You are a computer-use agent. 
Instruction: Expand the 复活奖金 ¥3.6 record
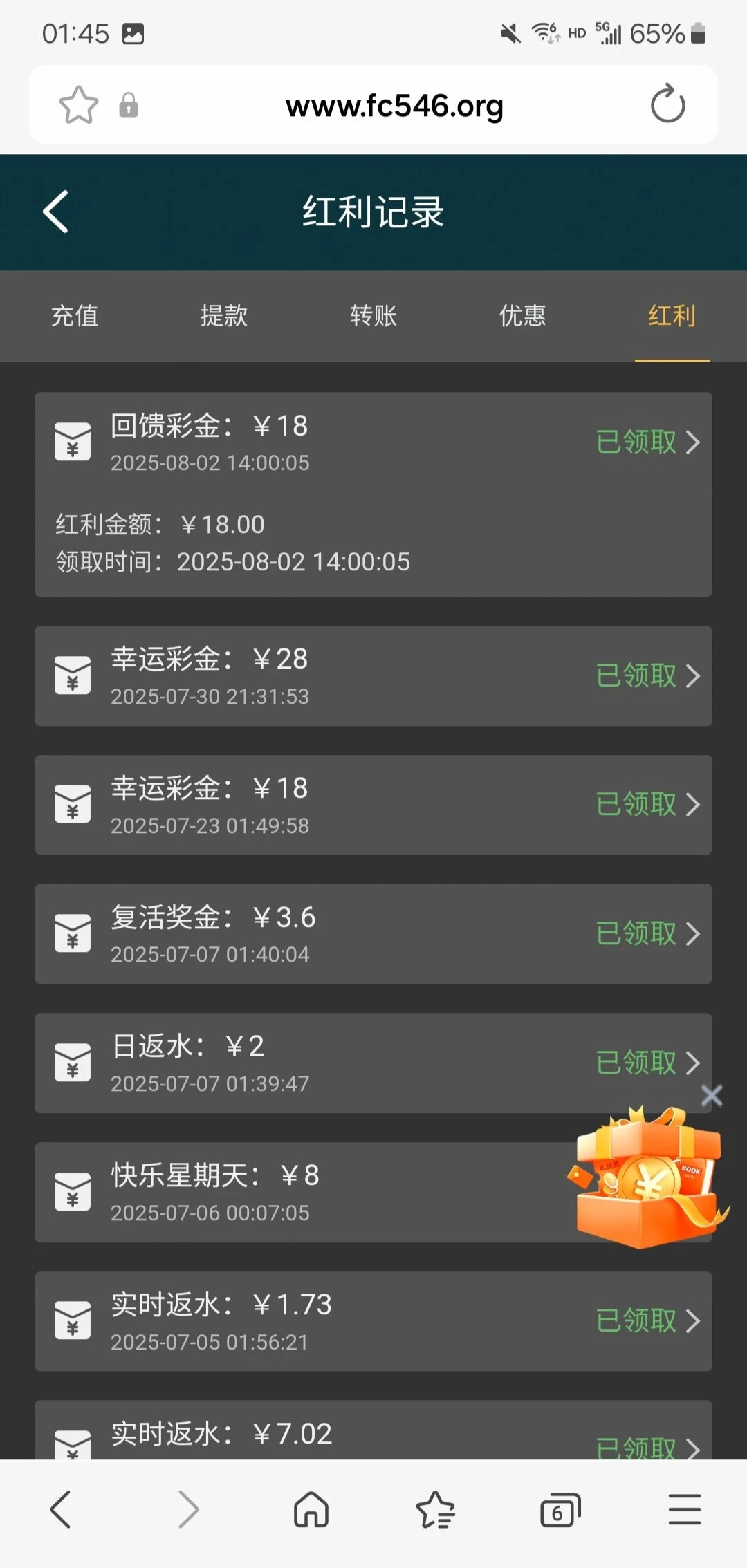coord(647,934)
